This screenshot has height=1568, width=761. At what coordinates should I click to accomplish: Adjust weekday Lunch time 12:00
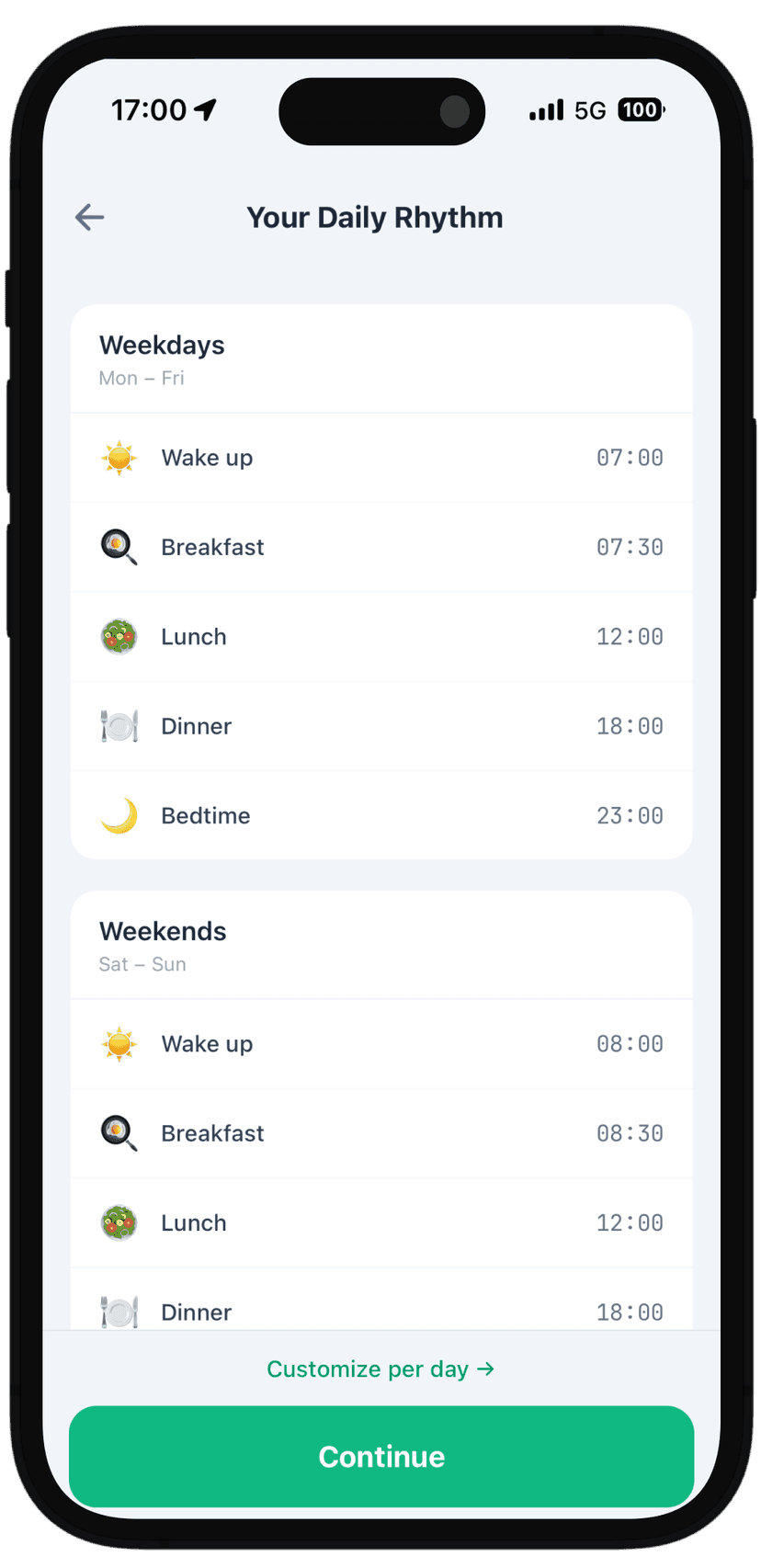click(x=629, y=636)
